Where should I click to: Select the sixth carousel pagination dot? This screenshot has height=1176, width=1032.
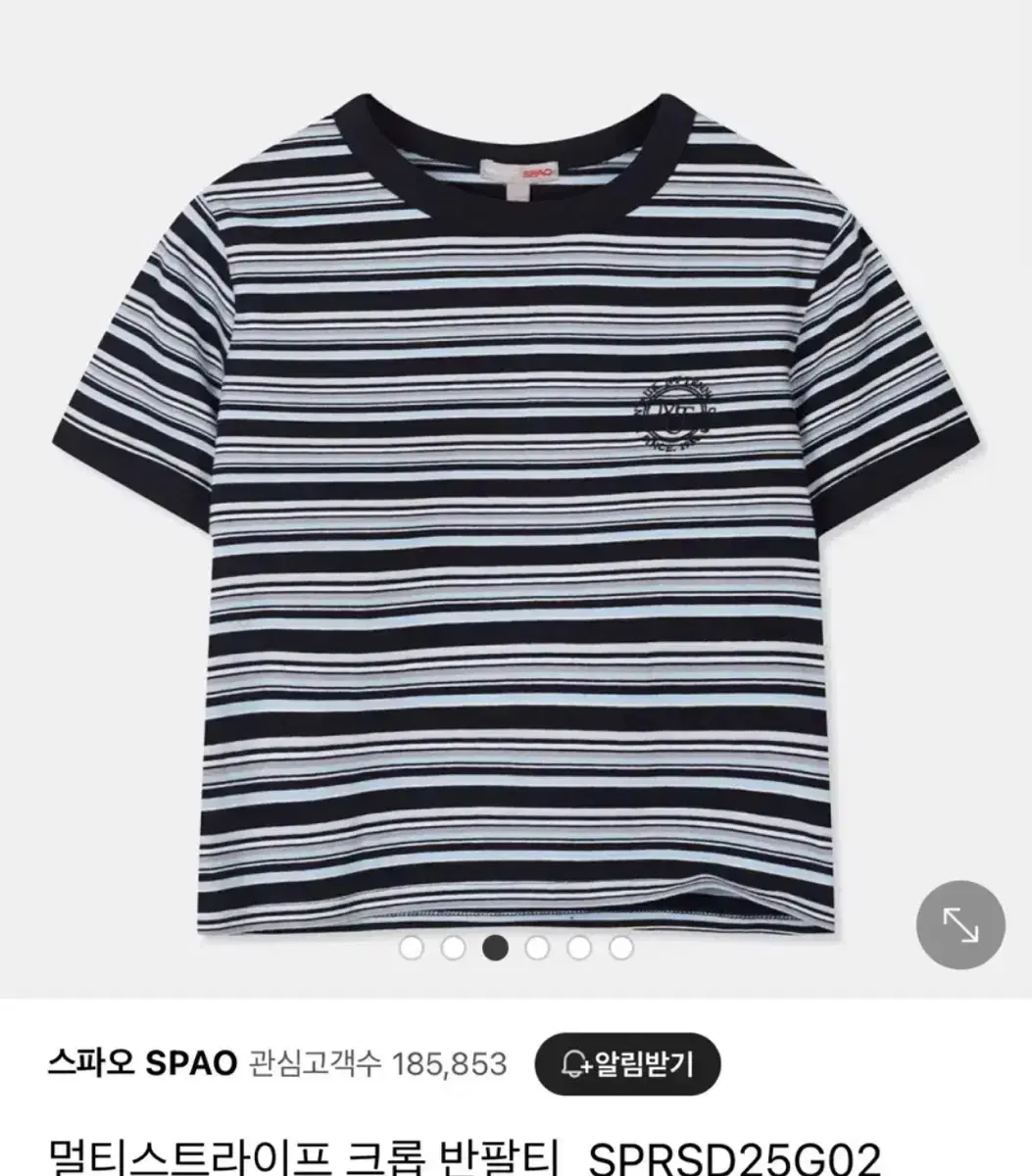tap(619, 949)
